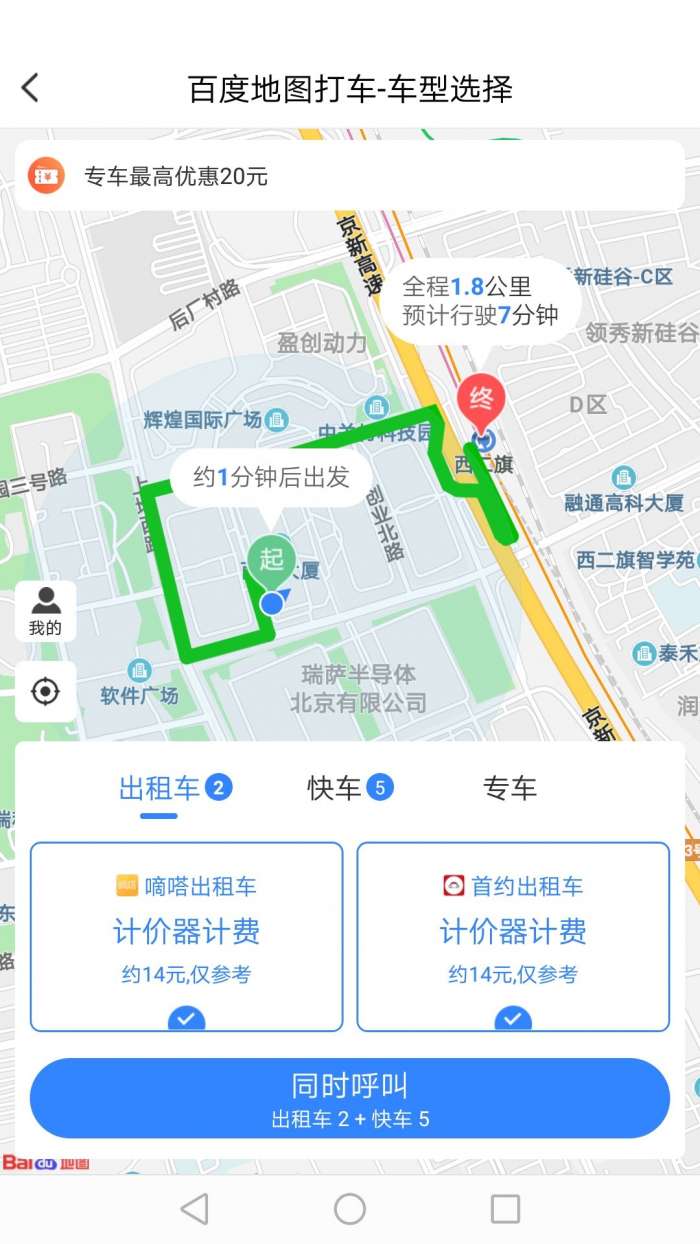
Task: Open system recent apps
Action: coord(505,1209)
